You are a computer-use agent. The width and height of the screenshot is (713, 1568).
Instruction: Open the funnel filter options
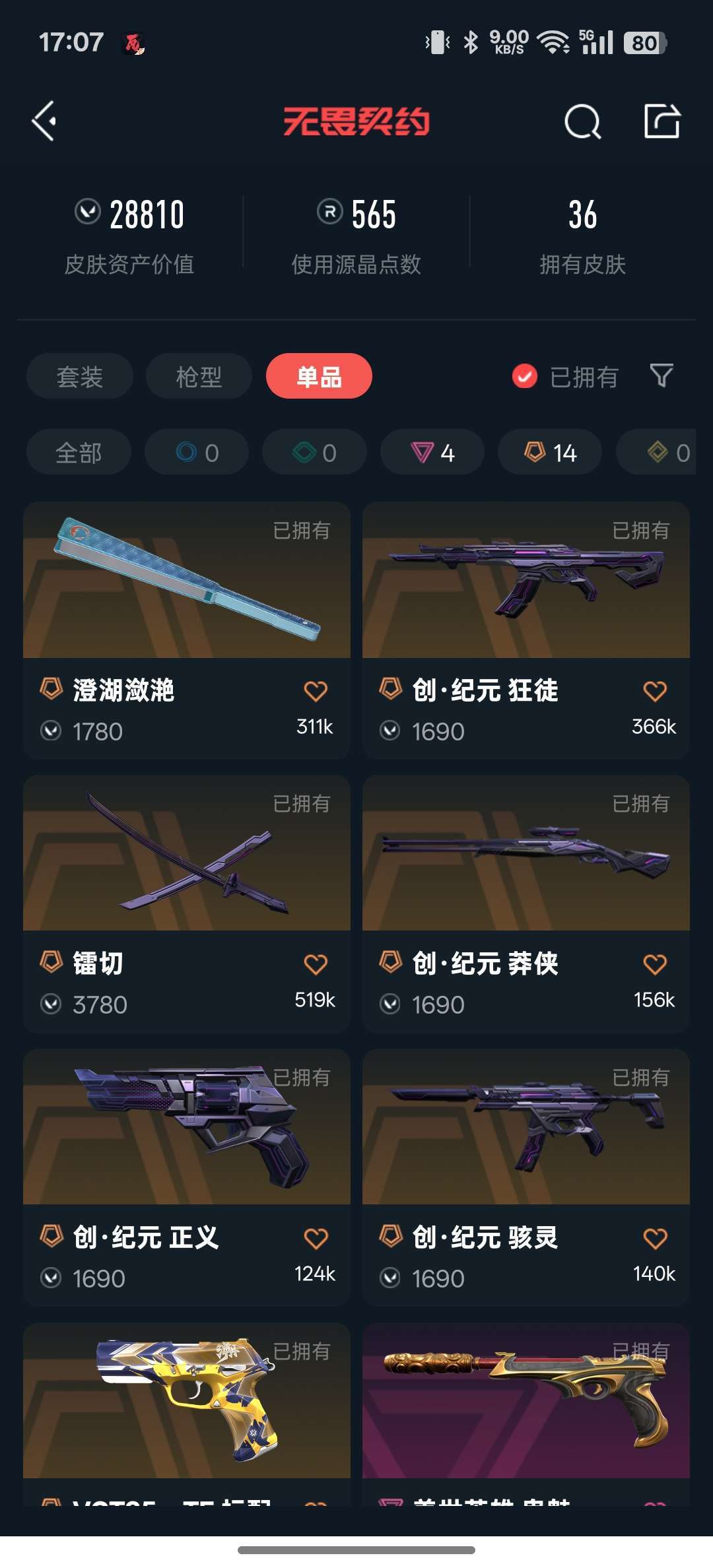click(662, 376)
